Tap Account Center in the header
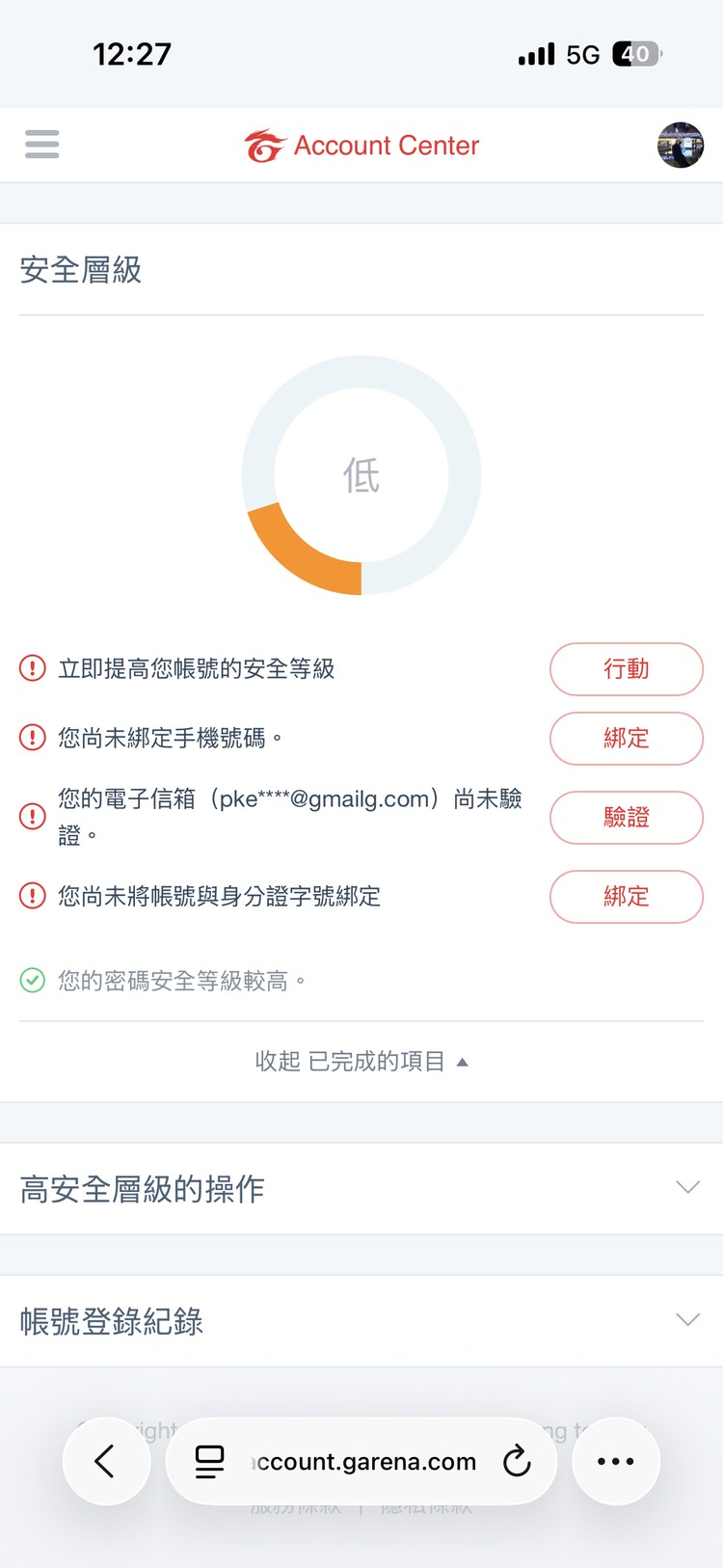723x1568 pixels. point(387,145)
